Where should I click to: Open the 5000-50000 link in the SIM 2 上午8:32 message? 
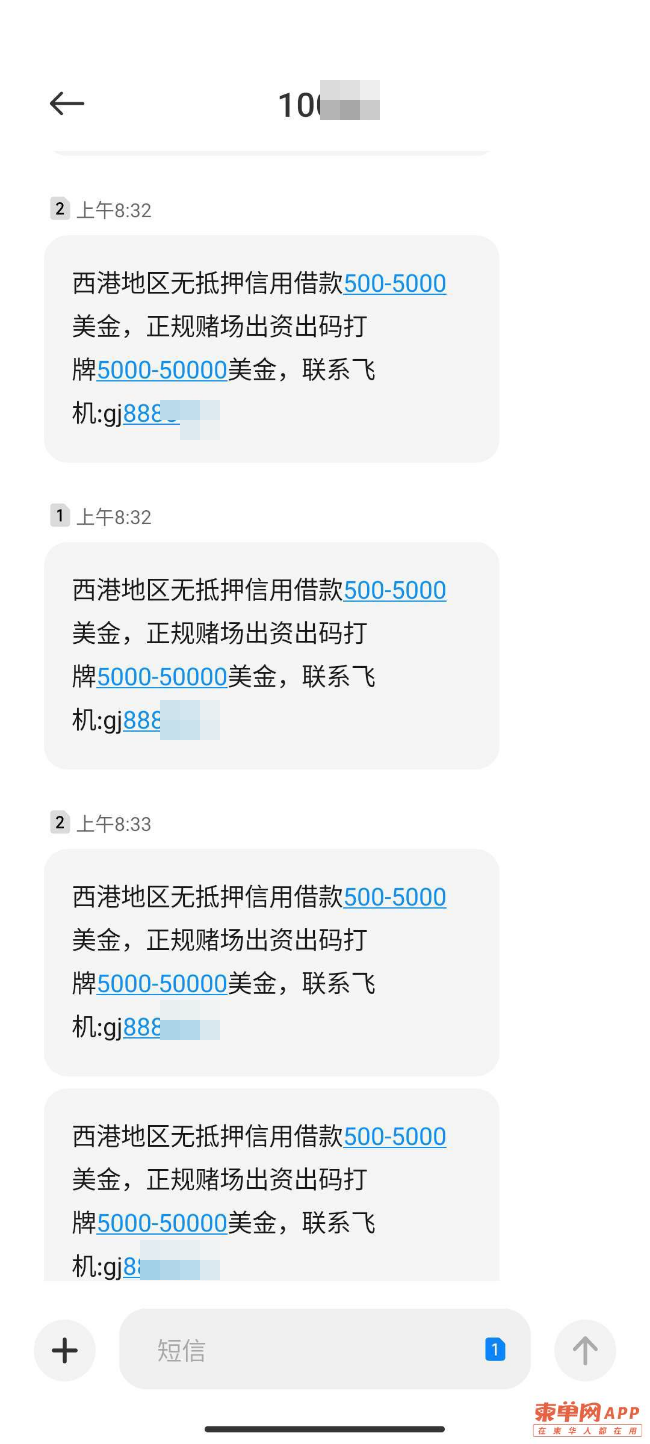pyautogui.click(x=162, y=370)
